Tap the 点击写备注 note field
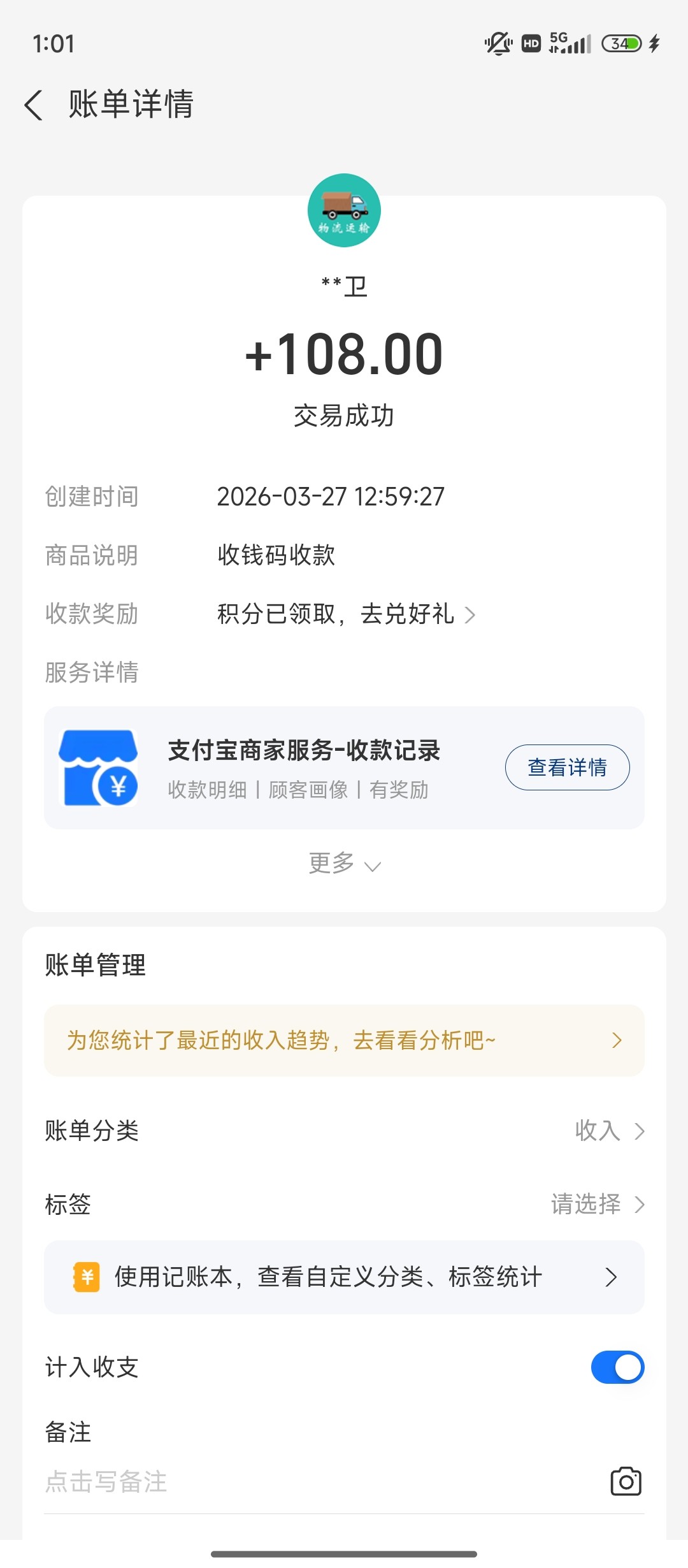Viewport: 688px width, 1568px height. [x=255, y=1482]
